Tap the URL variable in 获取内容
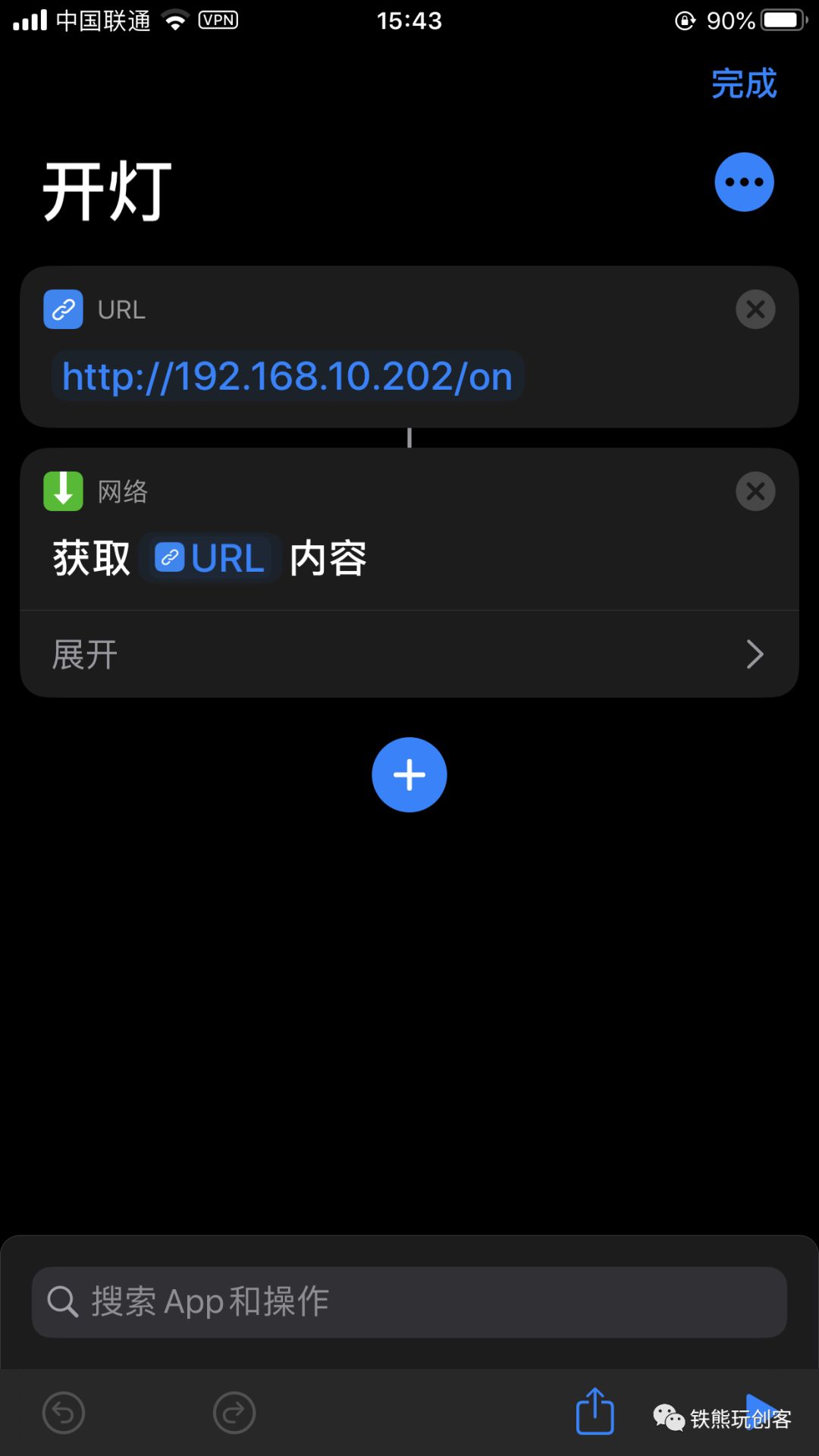The height and width of the screenshot is (1456, 819). pos(210,558)
